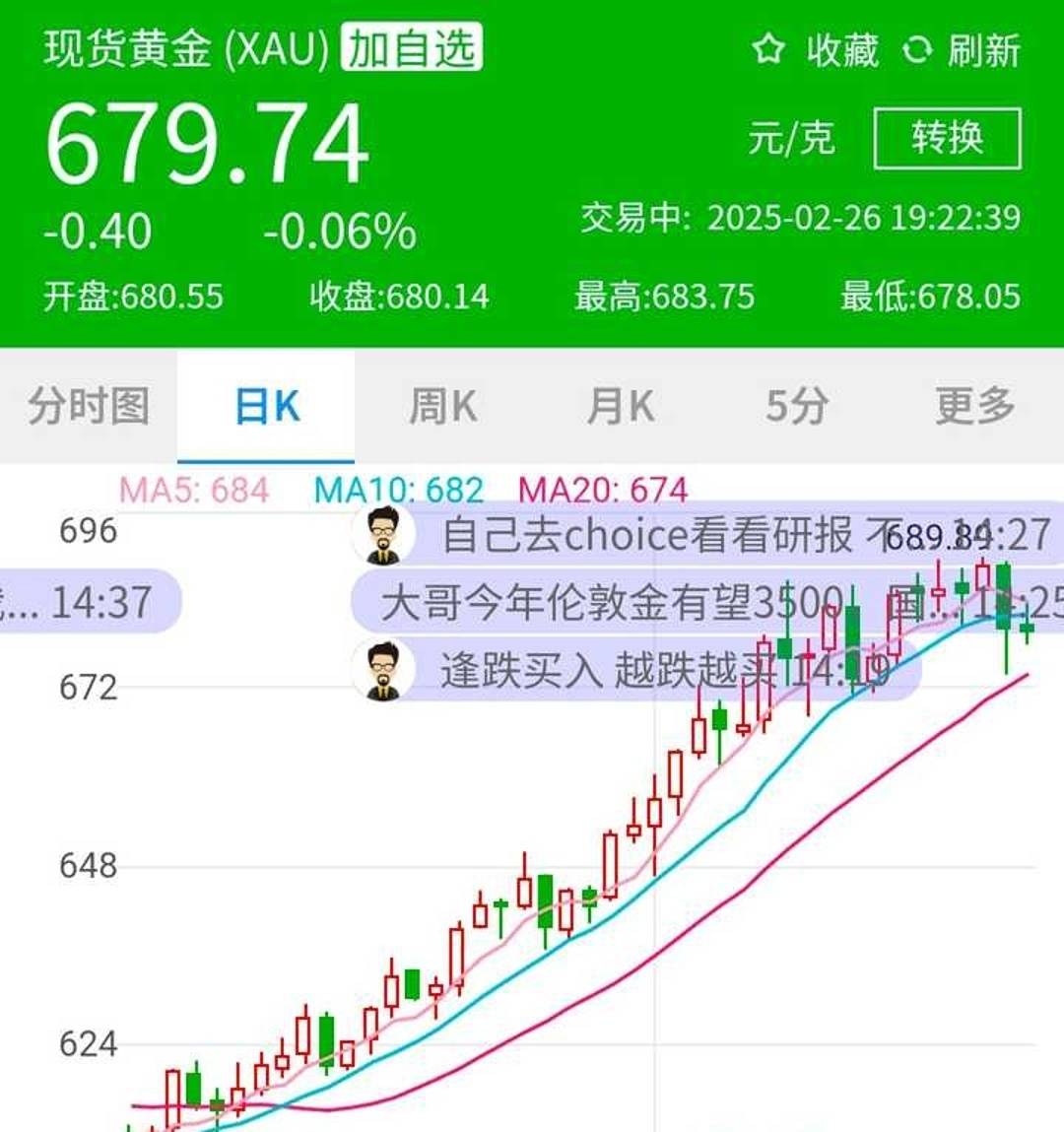Refresh the quote with 刷新

click(962, 50)
